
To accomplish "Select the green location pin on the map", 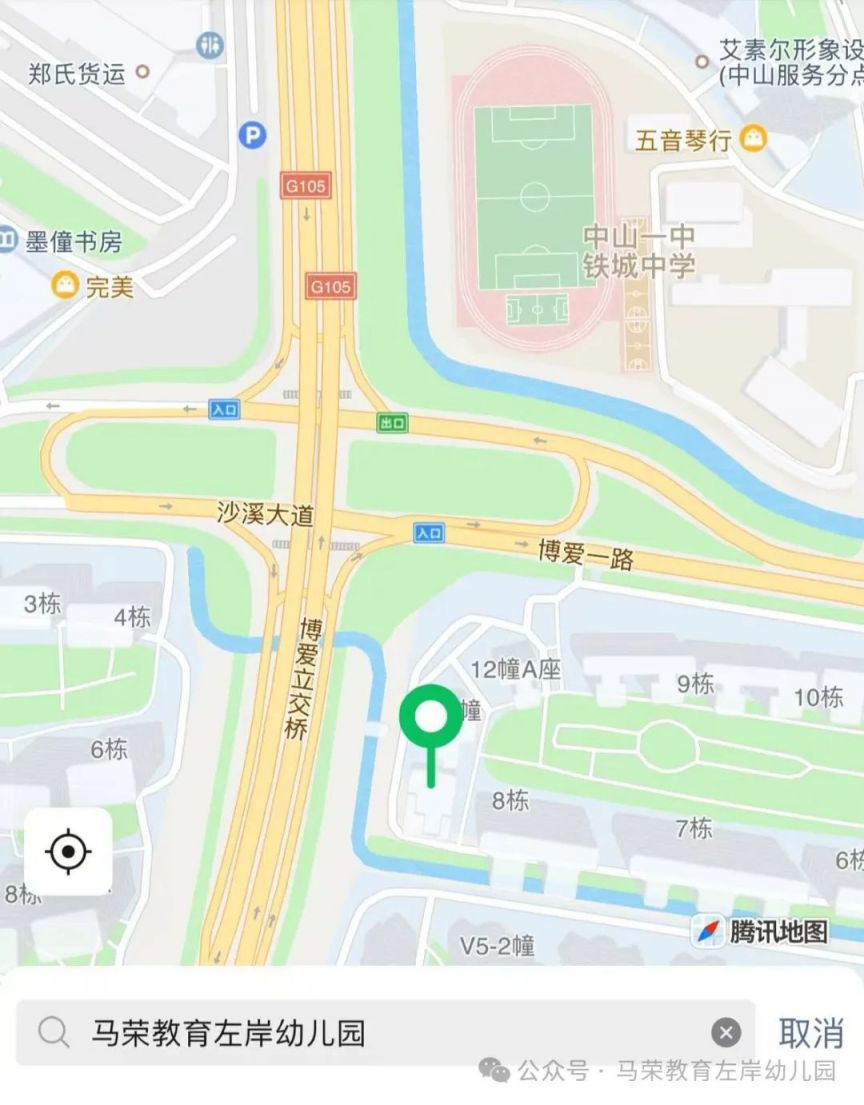I will point(431,718).
